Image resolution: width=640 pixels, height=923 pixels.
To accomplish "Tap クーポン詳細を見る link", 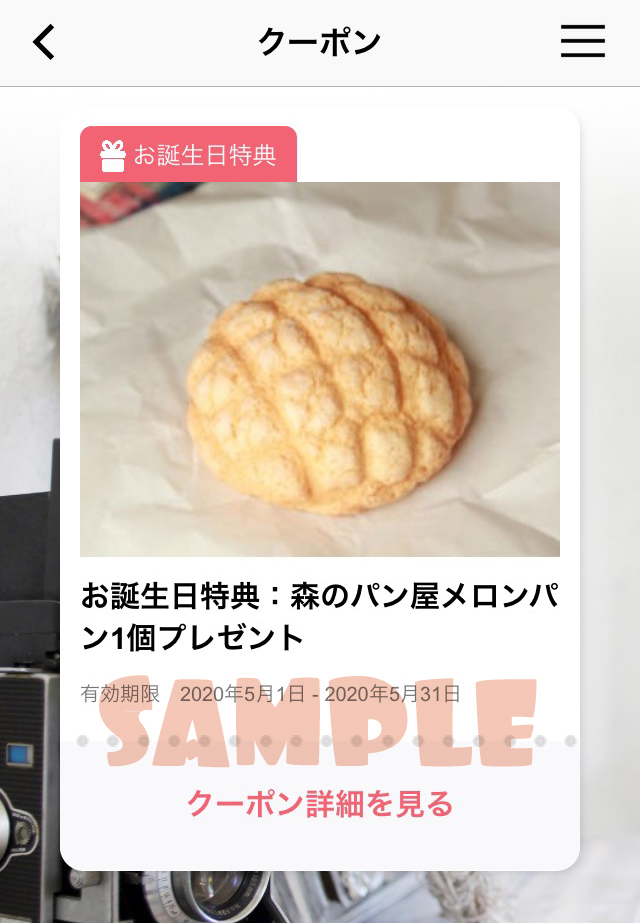I will click(x=320, y=803).
